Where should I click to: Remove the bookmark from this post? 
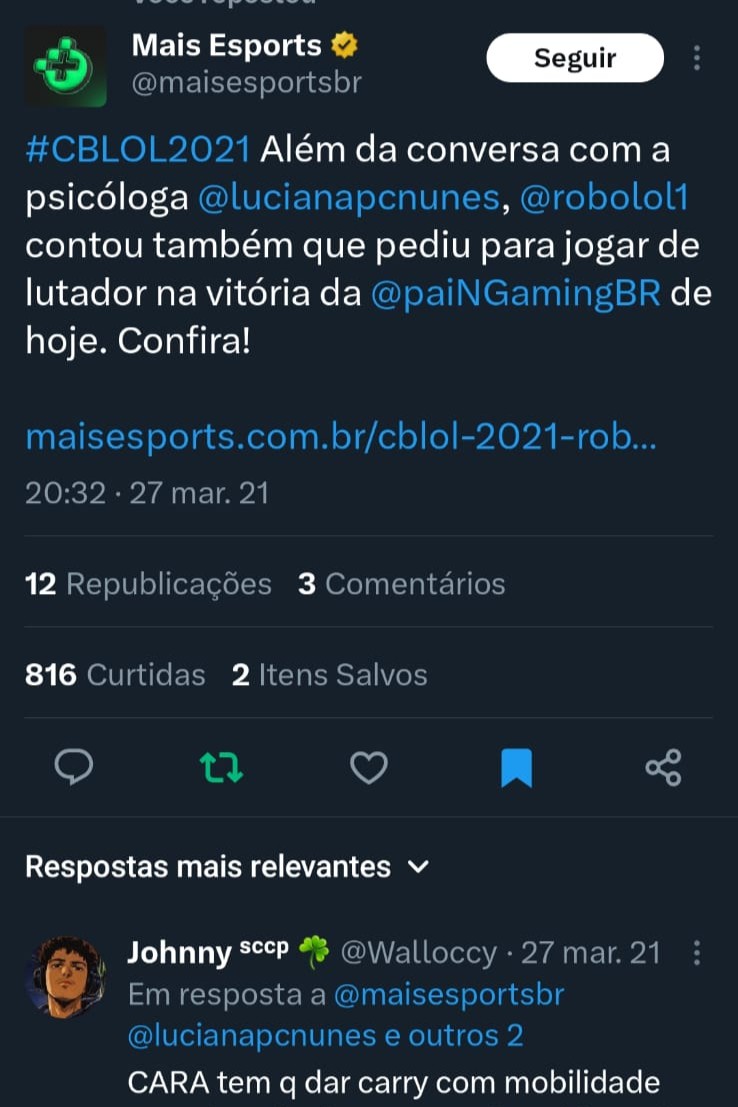(516, 767)
